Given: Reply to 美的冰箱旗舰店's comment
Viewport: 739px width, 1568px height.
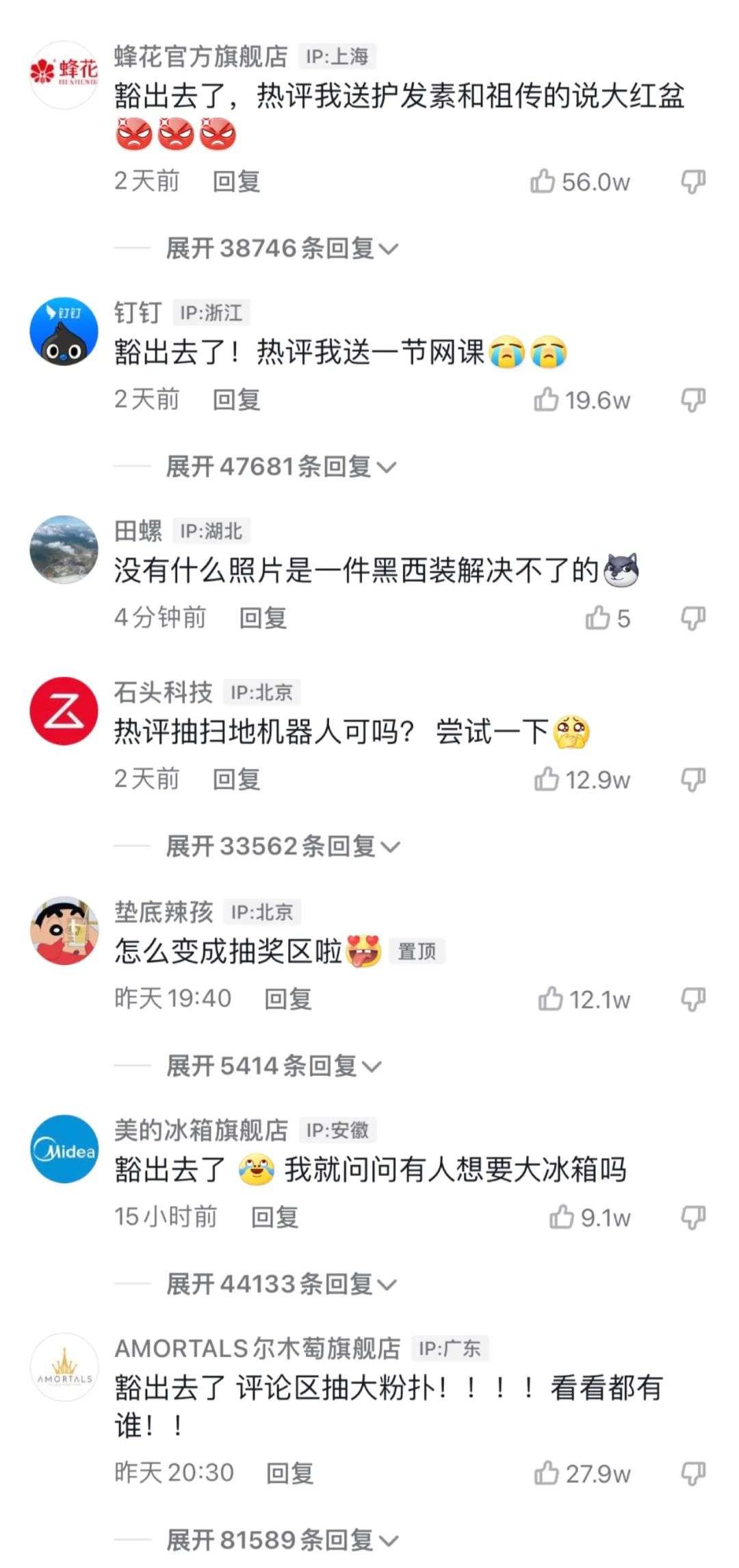Looking at the screenshot, I should pos(274,1217).
